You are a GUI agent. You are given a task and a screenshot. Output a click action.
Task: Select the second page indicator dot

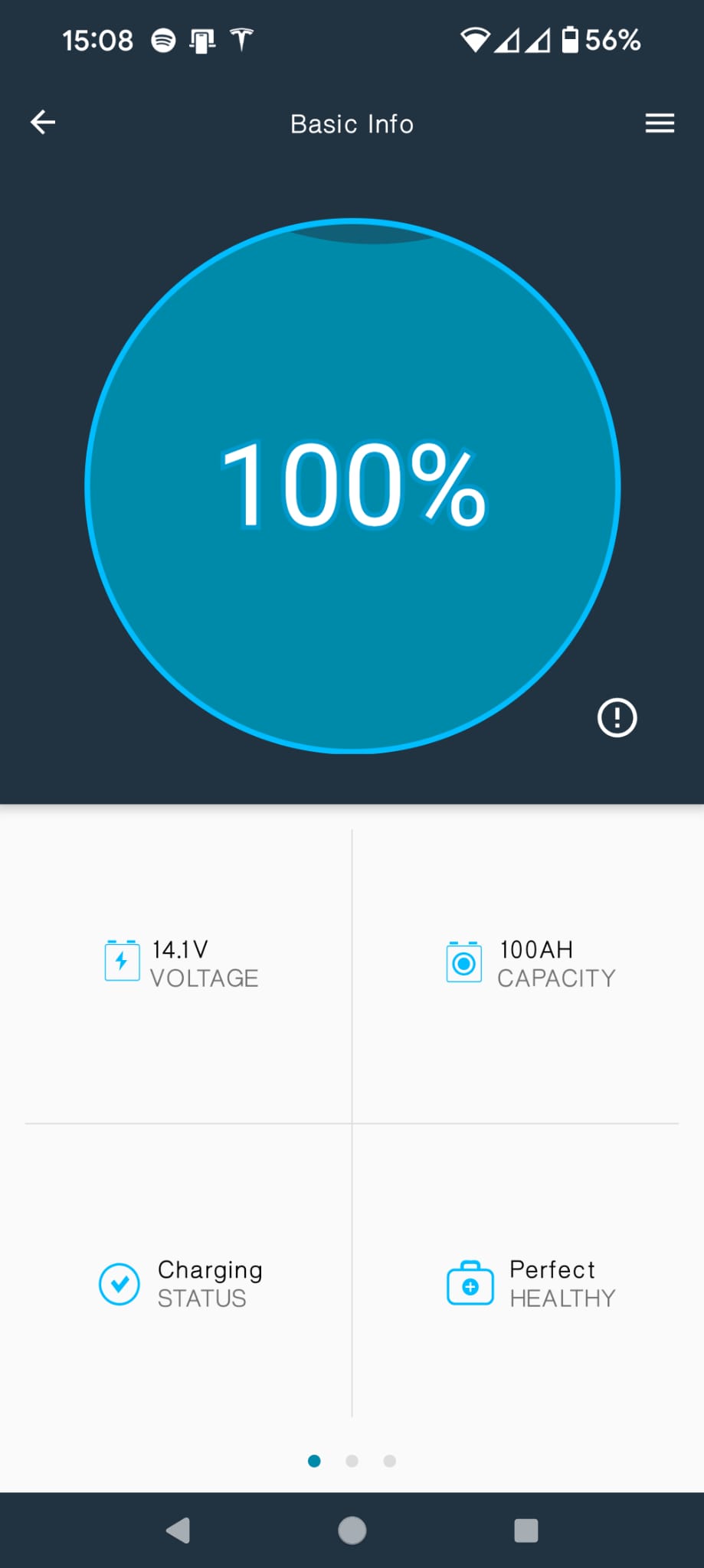point(352,1461)
